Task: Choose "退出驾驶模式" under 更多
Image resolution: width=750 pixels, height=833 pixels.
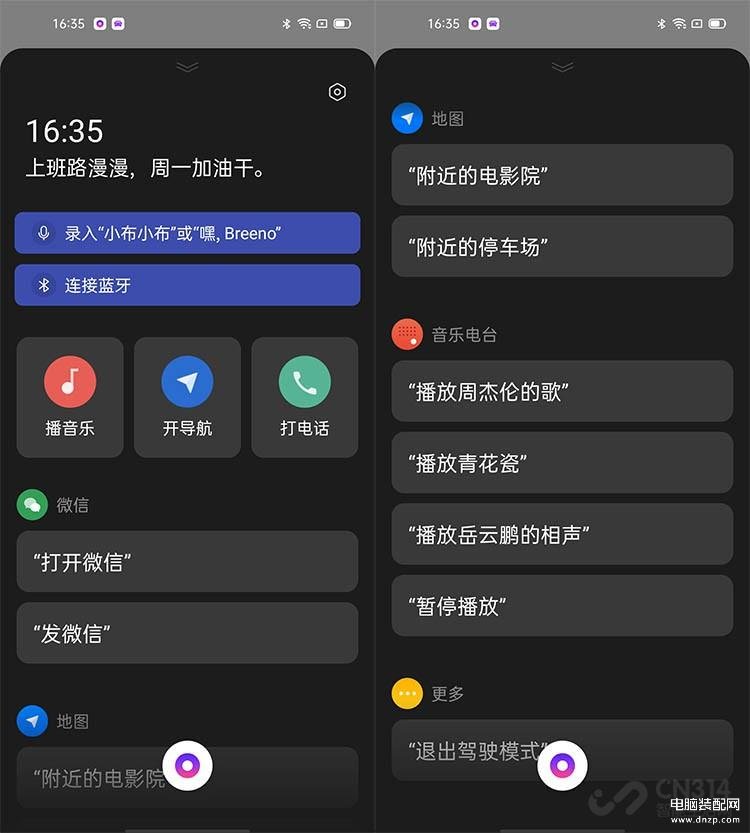Action: click(x=480, y=749)
